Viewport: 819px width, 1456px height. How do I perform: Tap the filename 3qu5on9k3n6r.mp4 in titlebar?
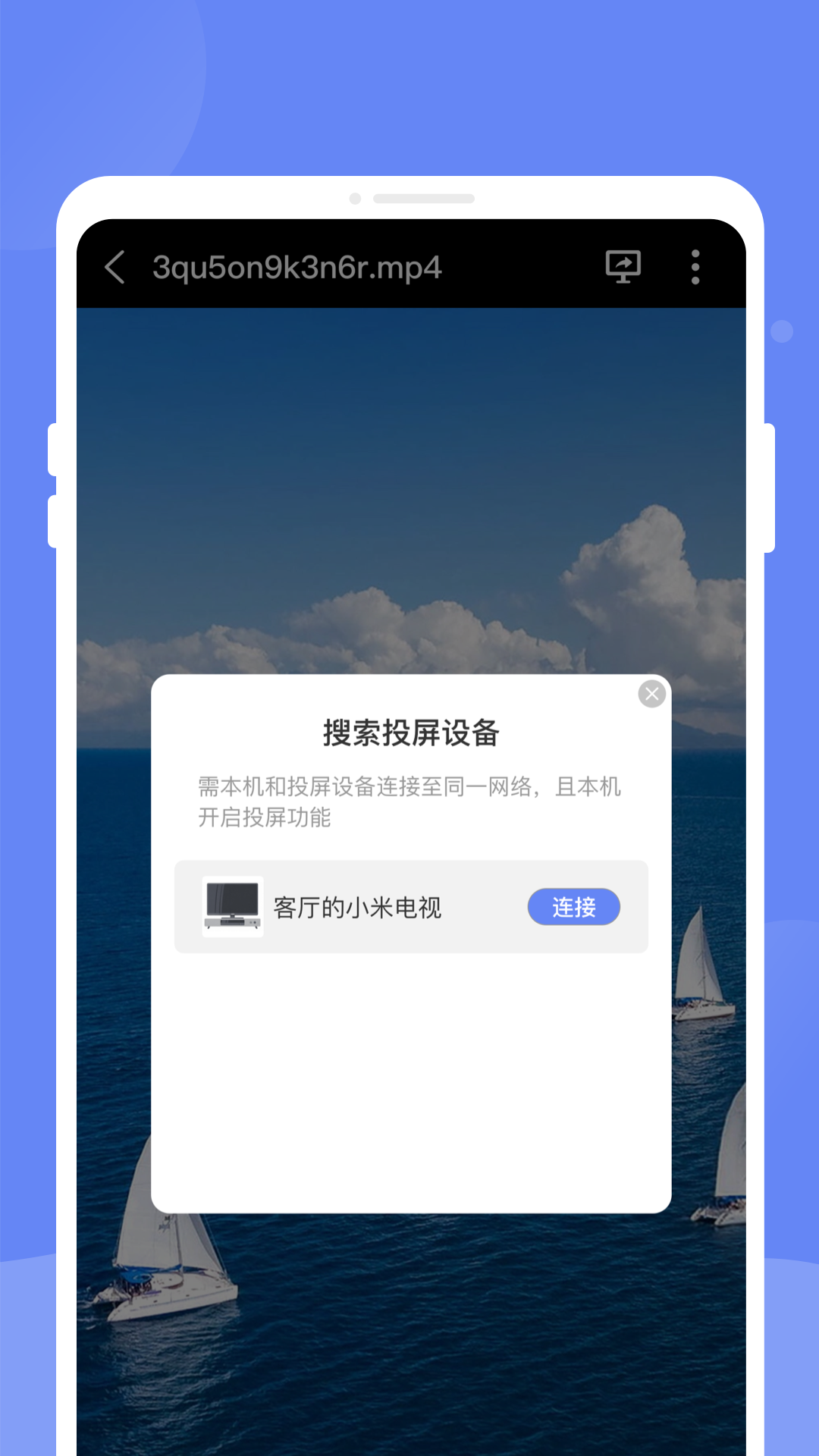click(x=297, y=267)
